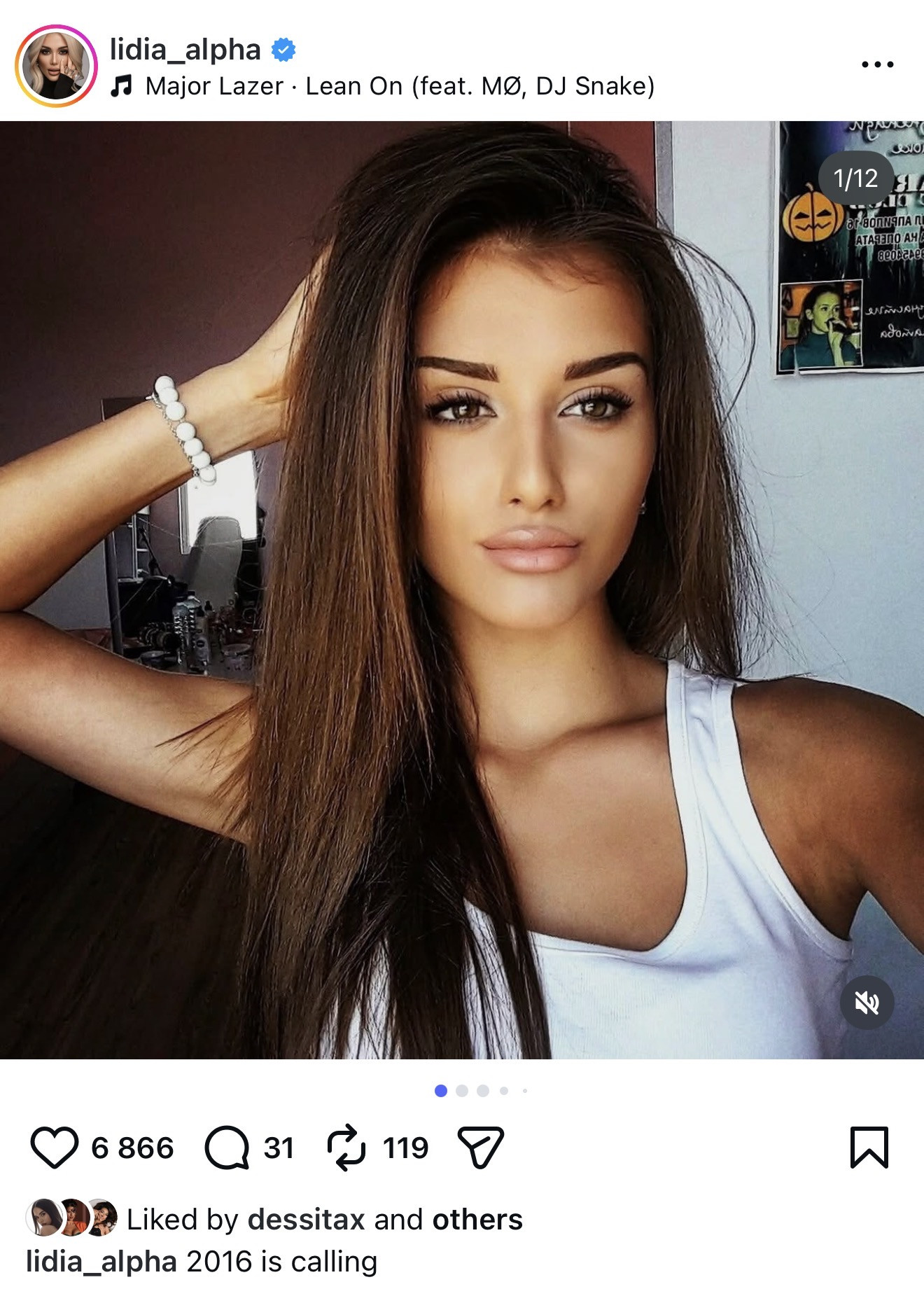This screenshot has width=924, height=1289.
Task: Unmute the post audio
Action: tap(867, 1003)
